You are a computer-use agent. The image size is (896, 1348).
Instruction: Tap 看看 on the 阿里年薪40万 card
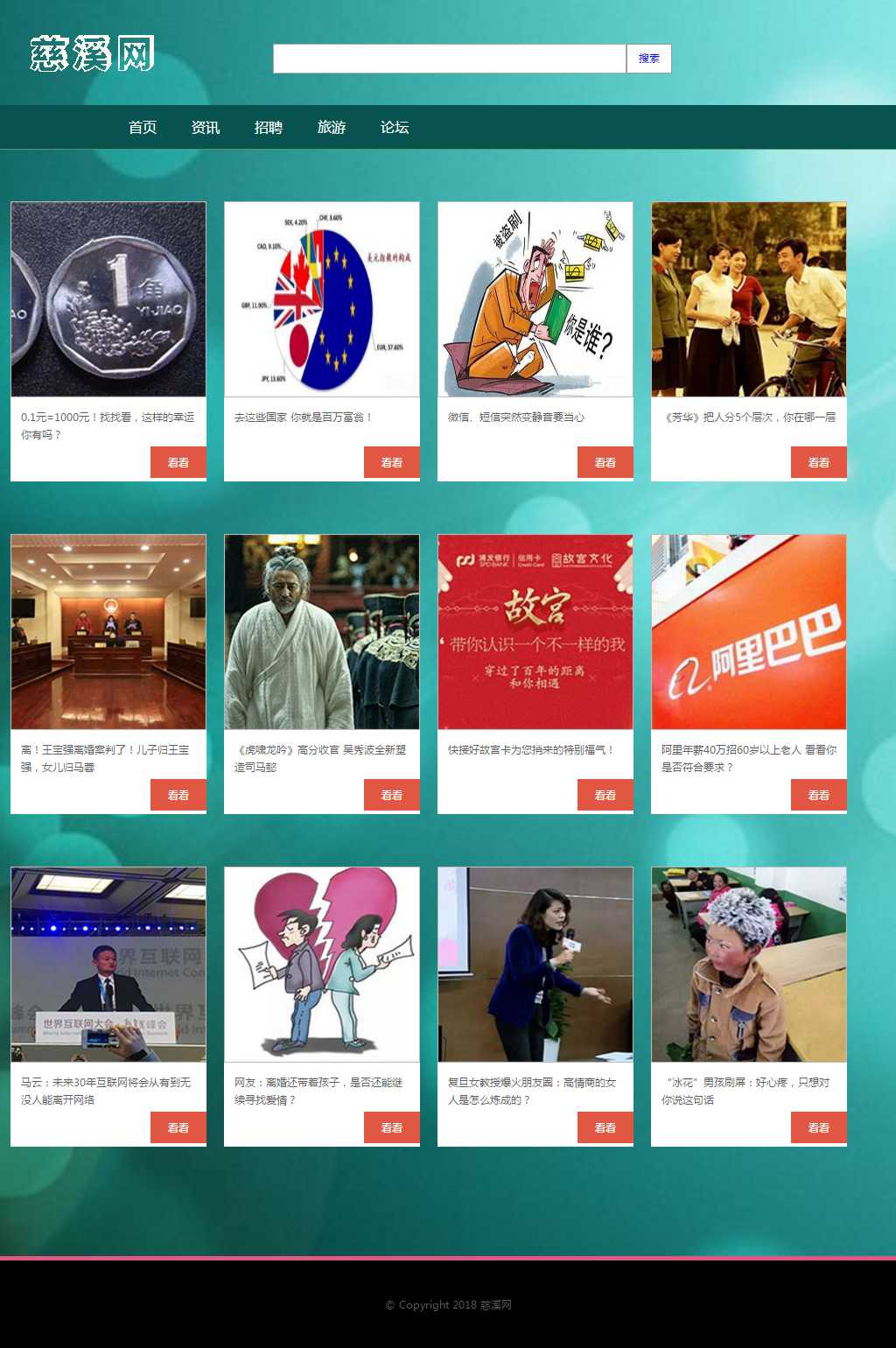819,795
